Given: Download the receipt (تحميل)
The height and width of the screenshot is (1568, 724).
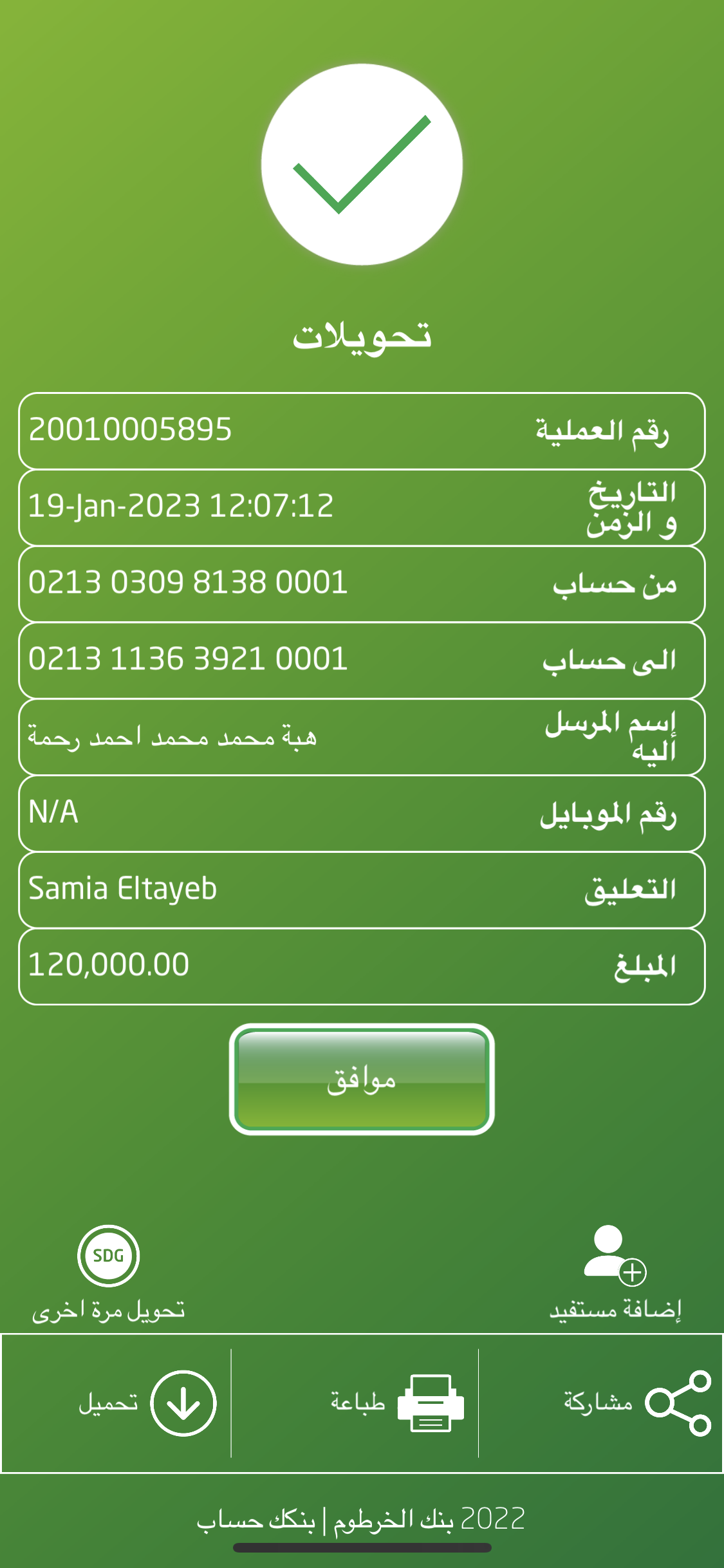Looking at the screenshot, I should pos(148,1403).
